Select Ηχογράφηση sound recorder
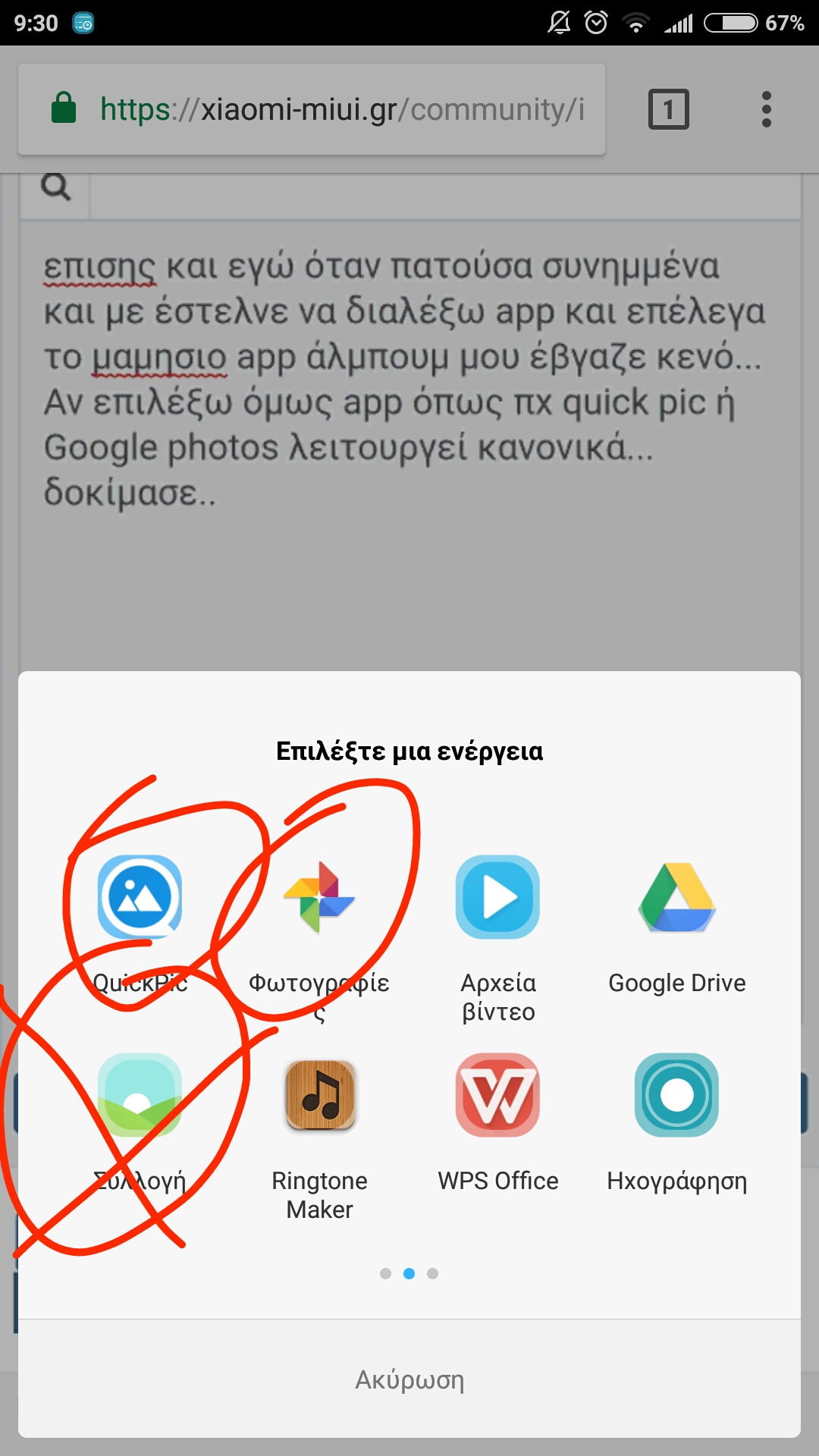 [x=676, y=1095]
